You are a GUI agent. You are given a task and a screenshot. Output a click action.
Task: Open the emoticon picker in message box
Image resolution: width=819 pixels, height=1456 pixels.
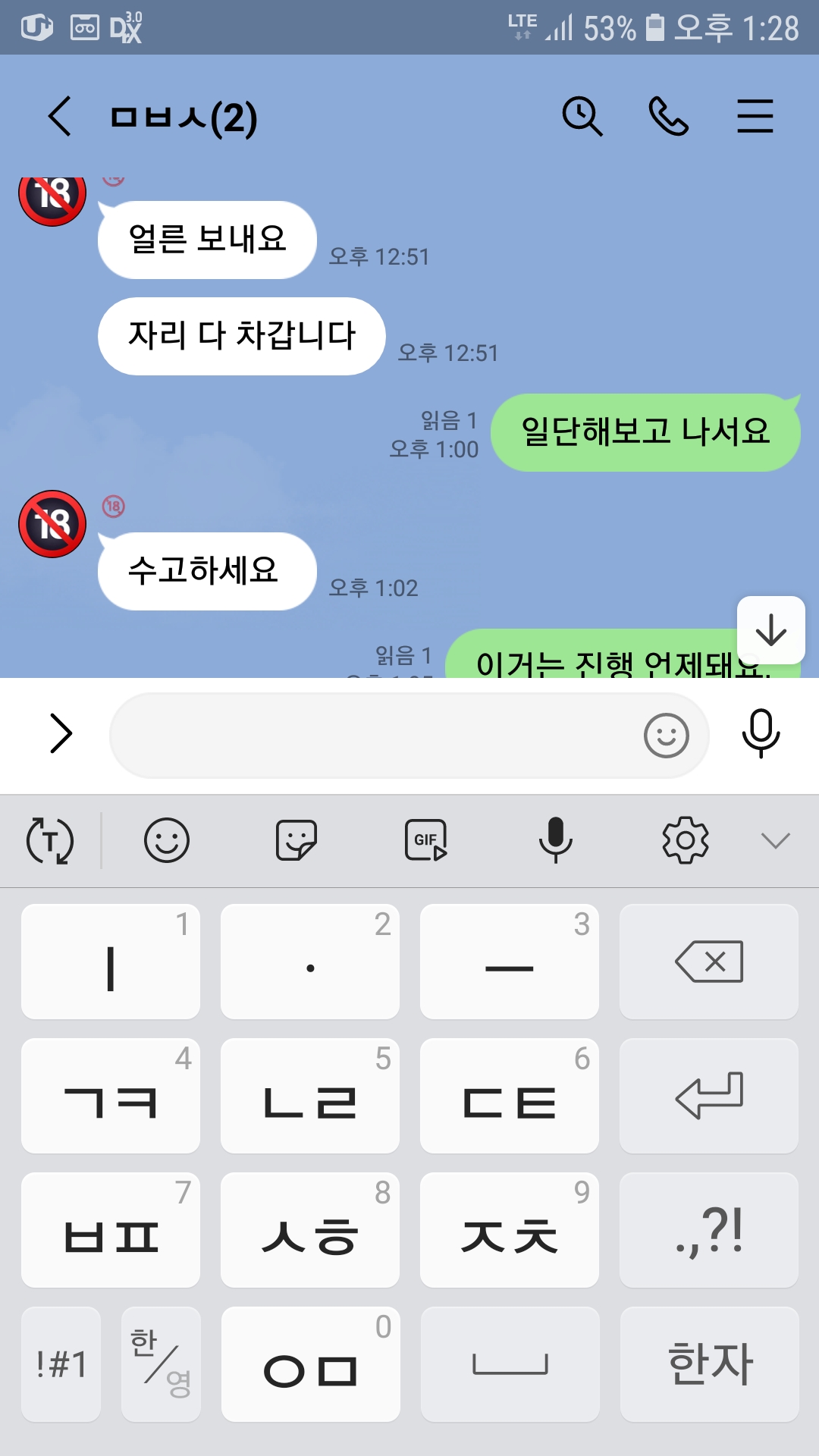tap(666, 735)
